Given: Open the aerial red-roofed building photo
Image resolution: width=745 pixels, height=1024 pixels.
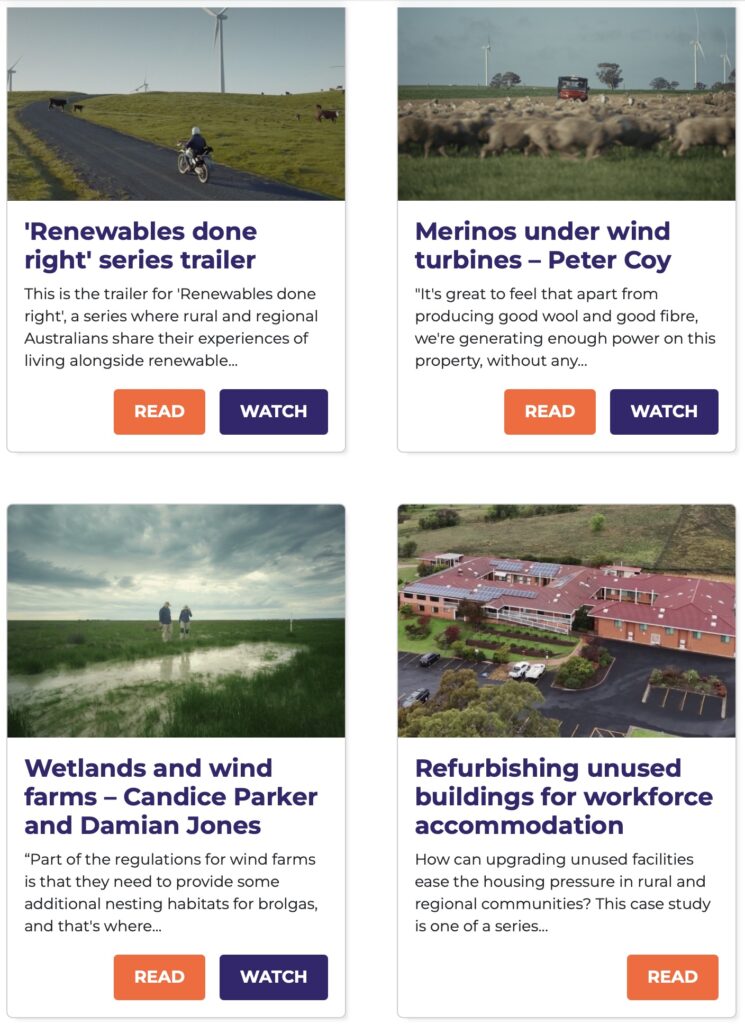Looking at the screenshot, I should [566, 621].
